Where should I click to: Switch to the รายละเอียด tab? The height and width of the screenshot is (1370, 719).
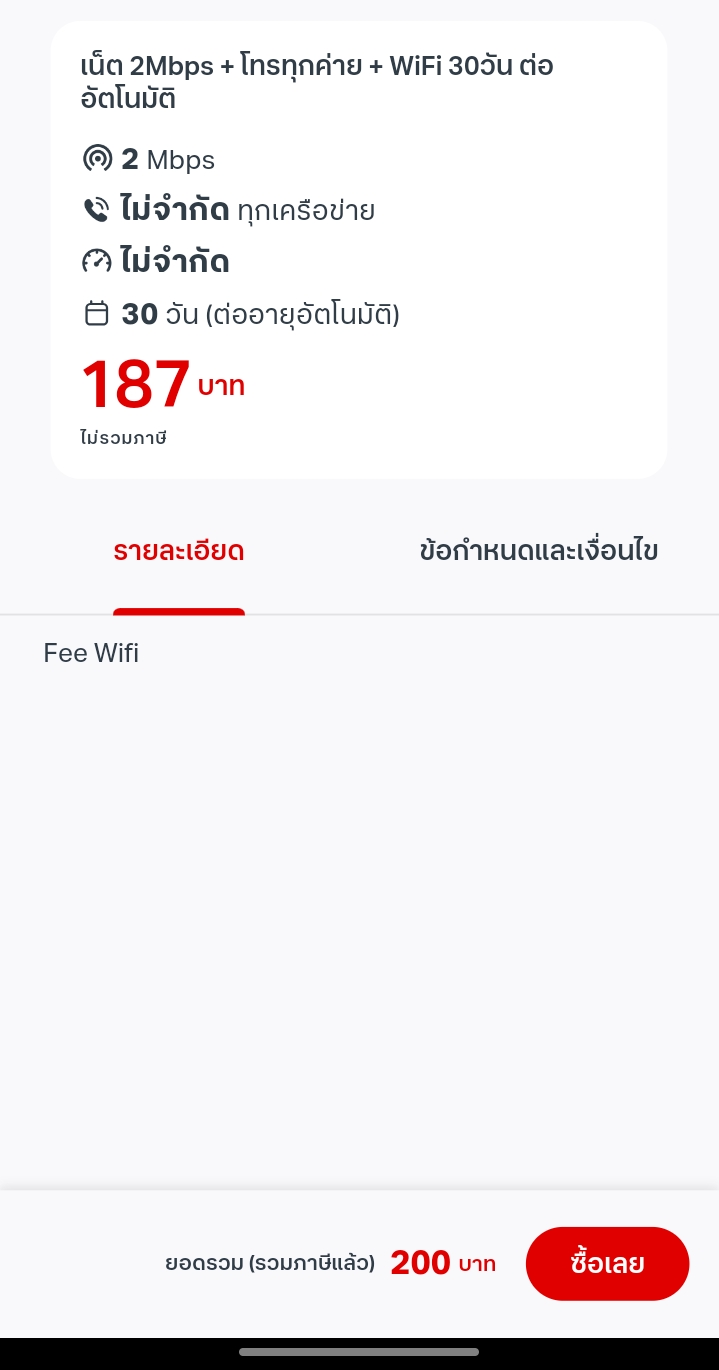[x=179, y=551]
